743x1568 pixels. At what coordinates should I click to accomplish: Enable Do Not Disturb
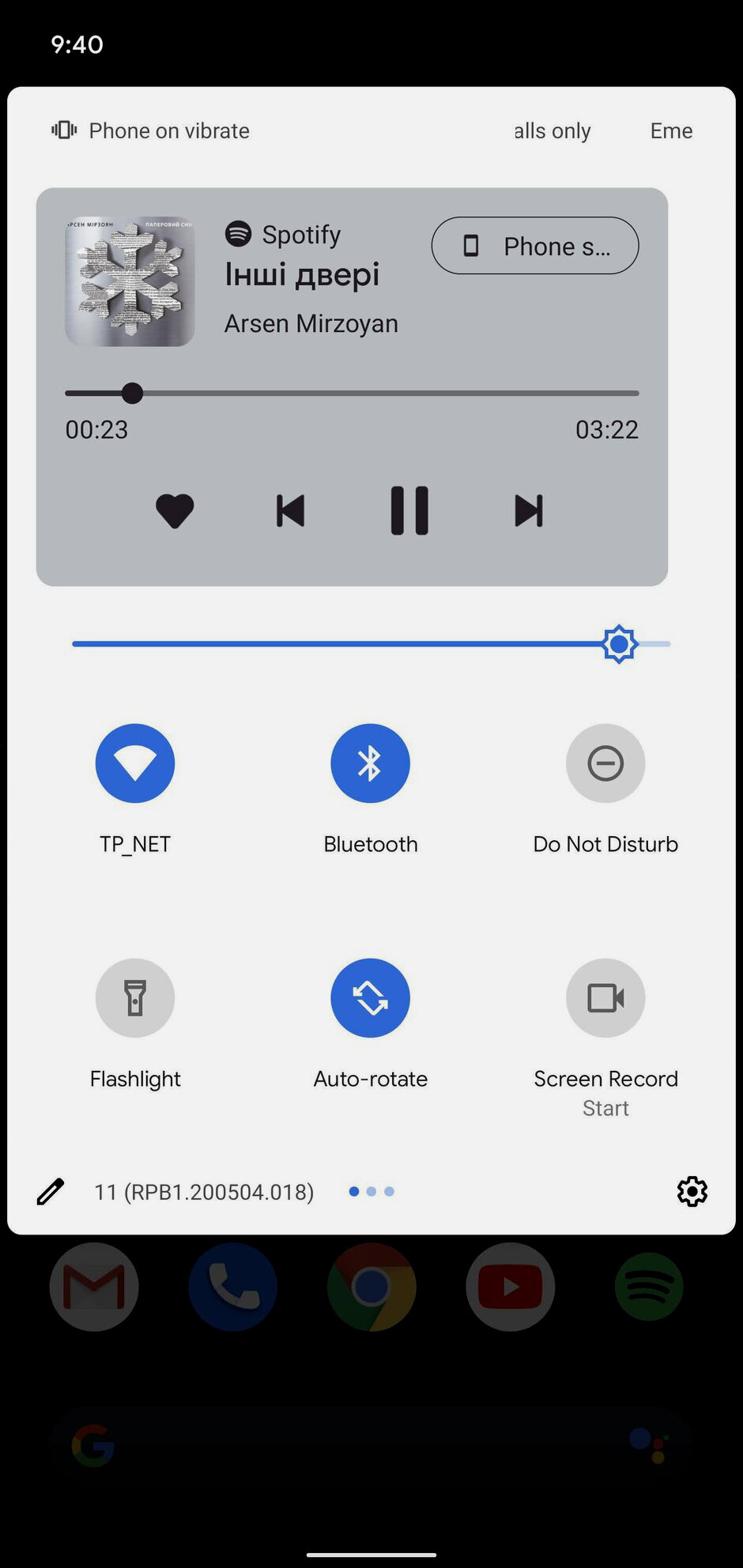click(605, 763)
